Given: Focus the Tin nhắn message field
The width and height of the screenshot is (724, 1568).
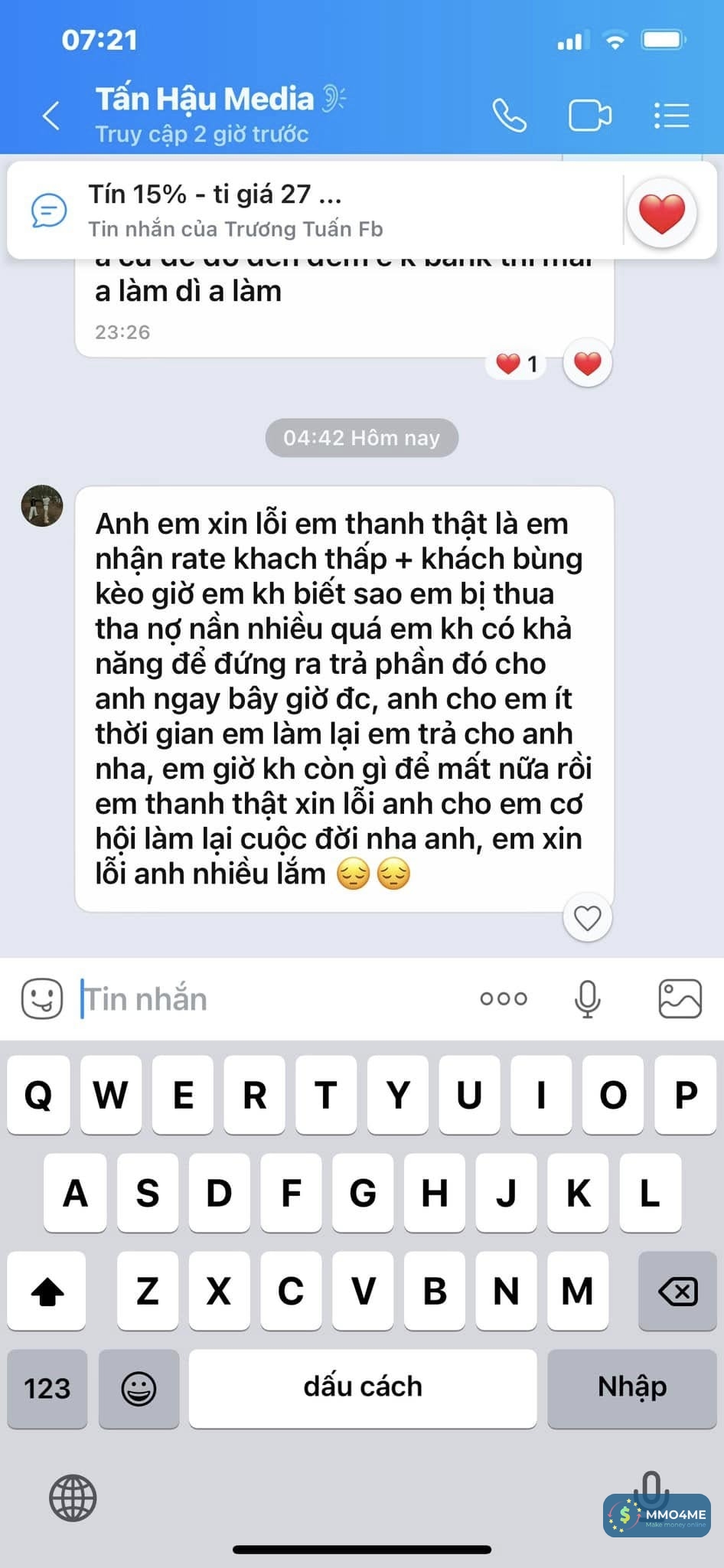Looking at the screenshot, I should 268,998.
